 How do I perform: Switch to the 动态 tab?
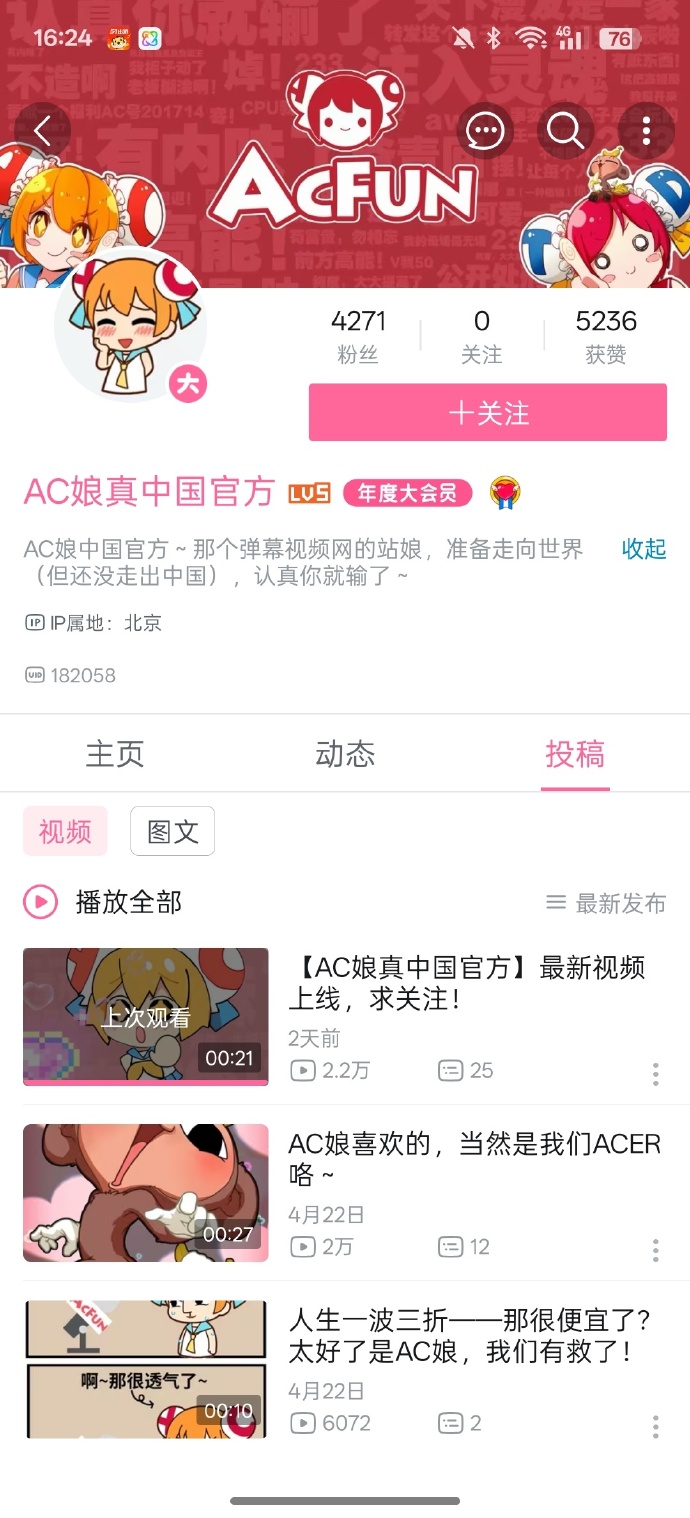click(345, 754)
